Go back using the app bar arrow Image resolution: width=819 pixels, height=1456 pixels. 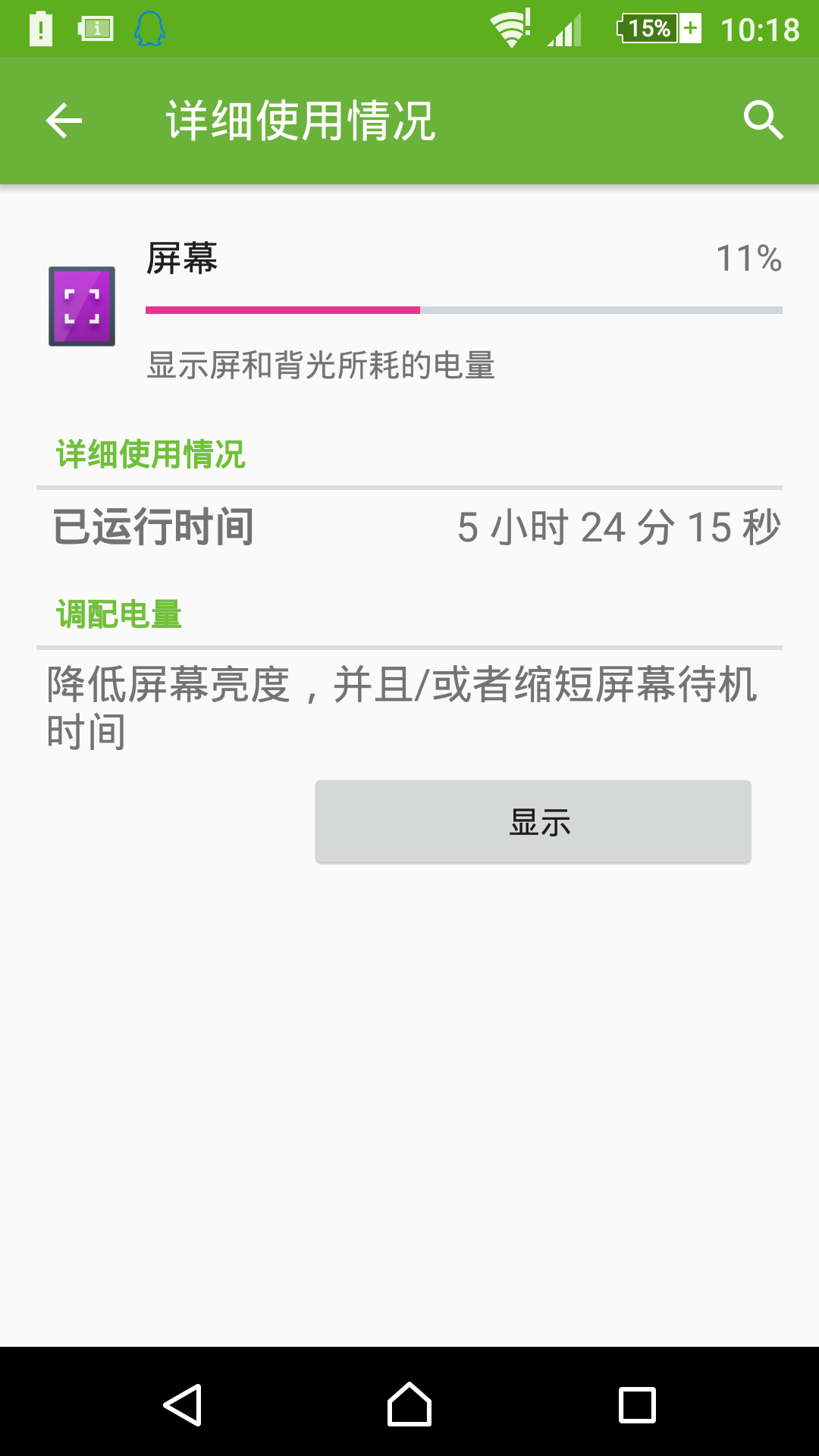[x=64, y=121]
